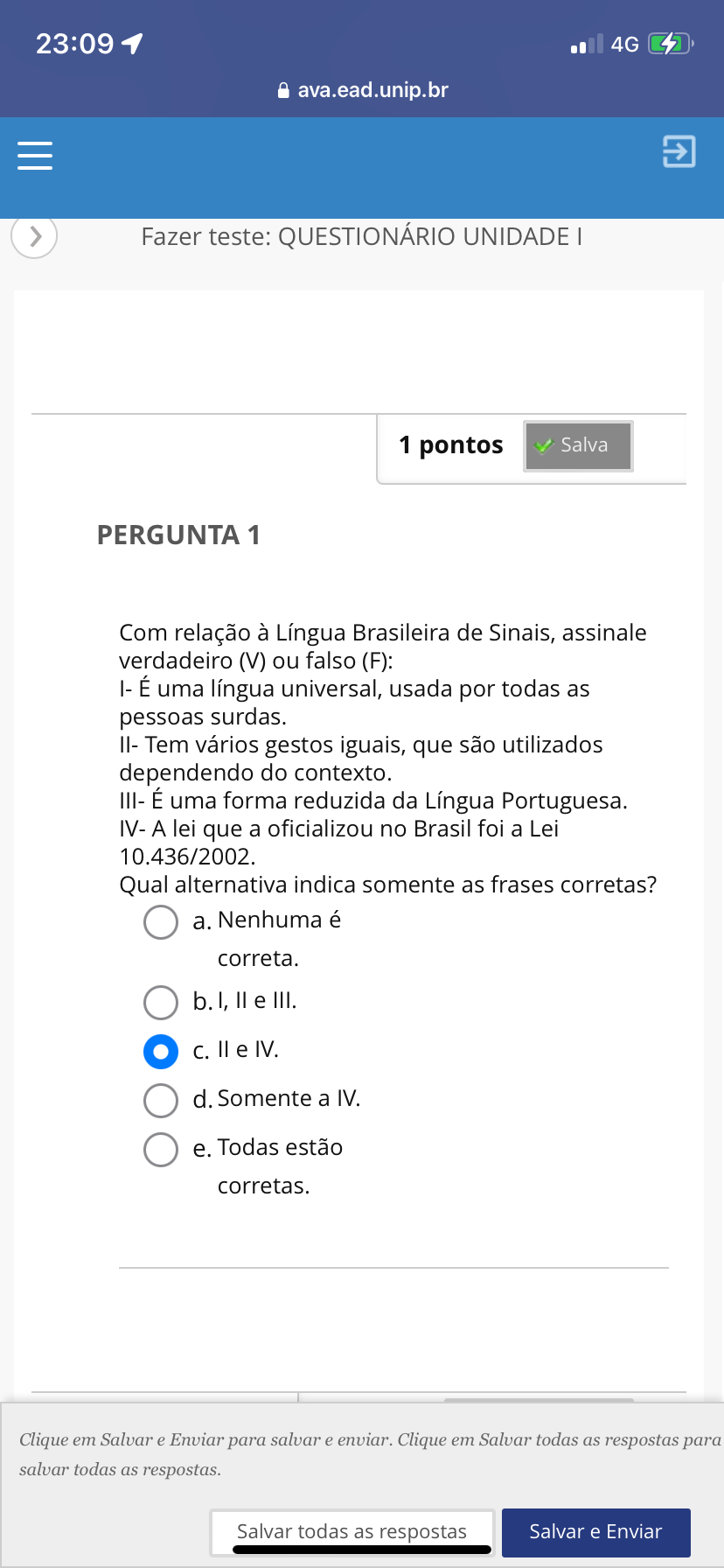Tap the logout icon in header

coord(679,151)
